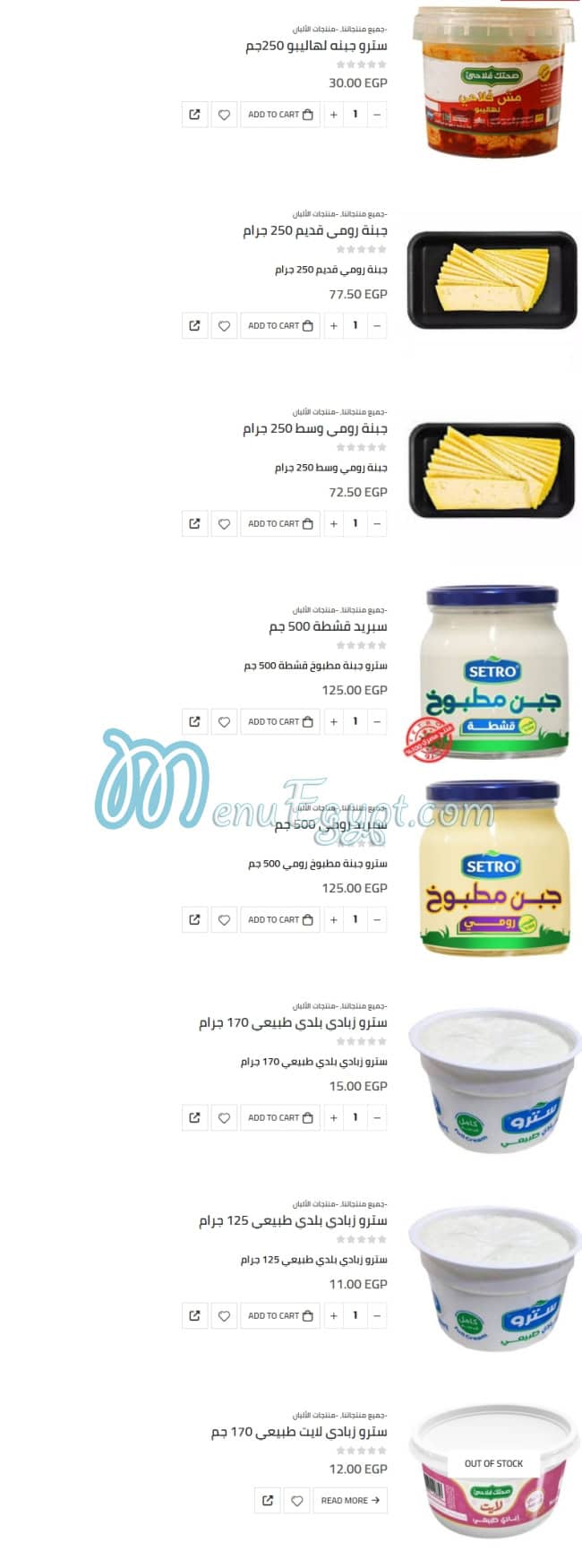Increase quantity of سترو جبنه لهاليبو
Screen dimensions: 582x1568
[333, 115]
